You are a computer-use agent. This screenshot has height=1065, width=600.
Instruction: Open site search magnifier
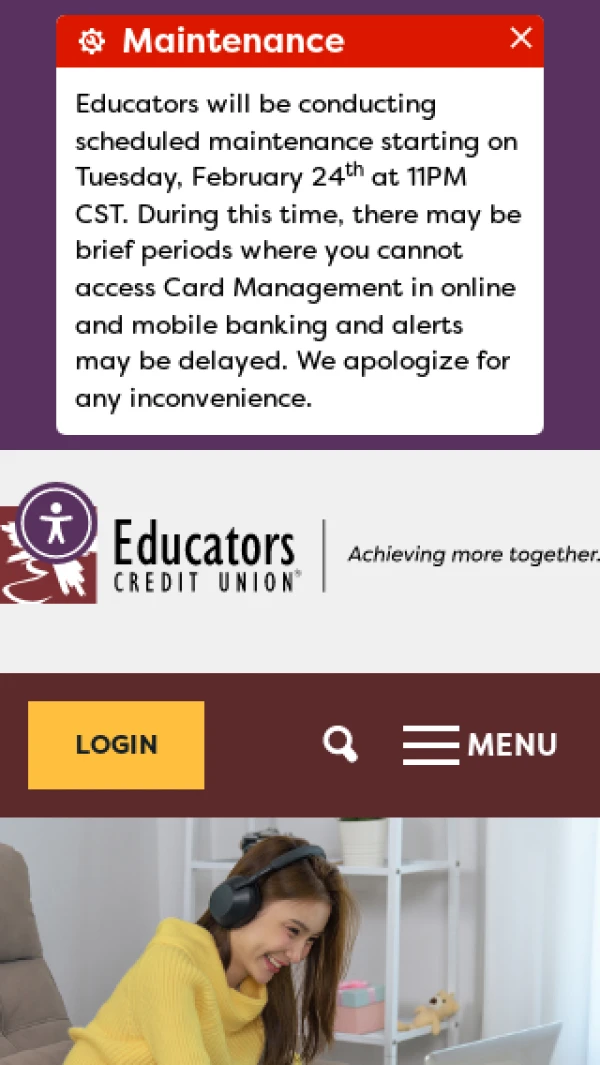tap(340, 745)
